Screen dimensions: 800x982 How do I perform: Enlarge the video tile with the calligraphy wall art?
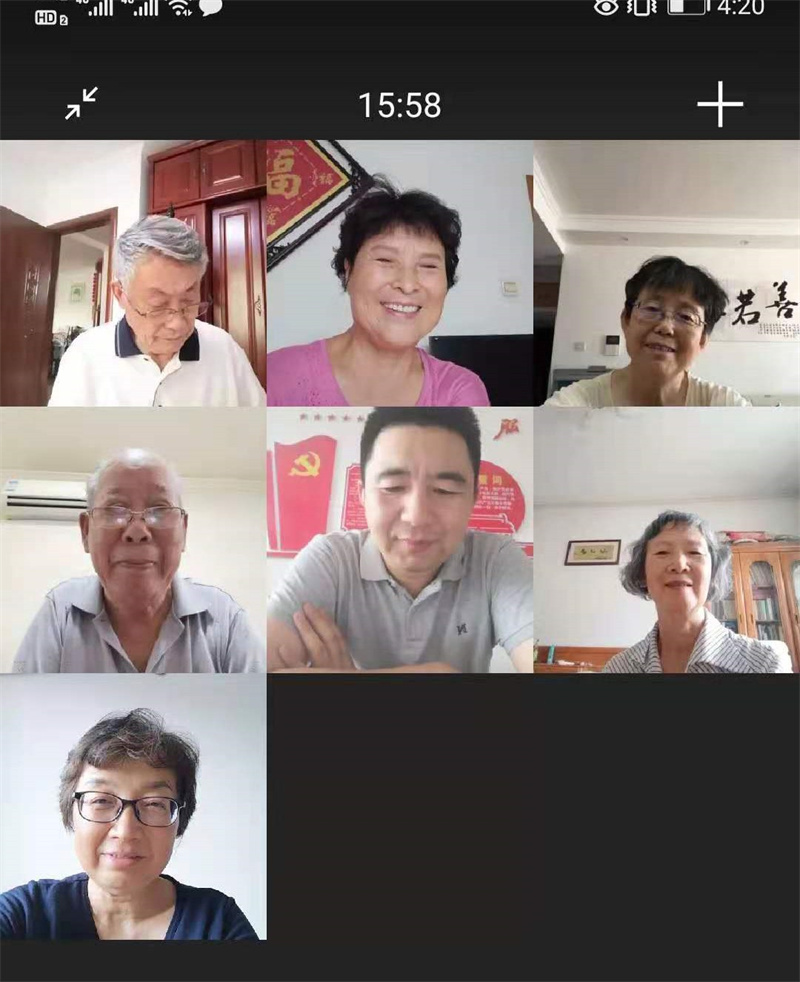click(667, 273)
